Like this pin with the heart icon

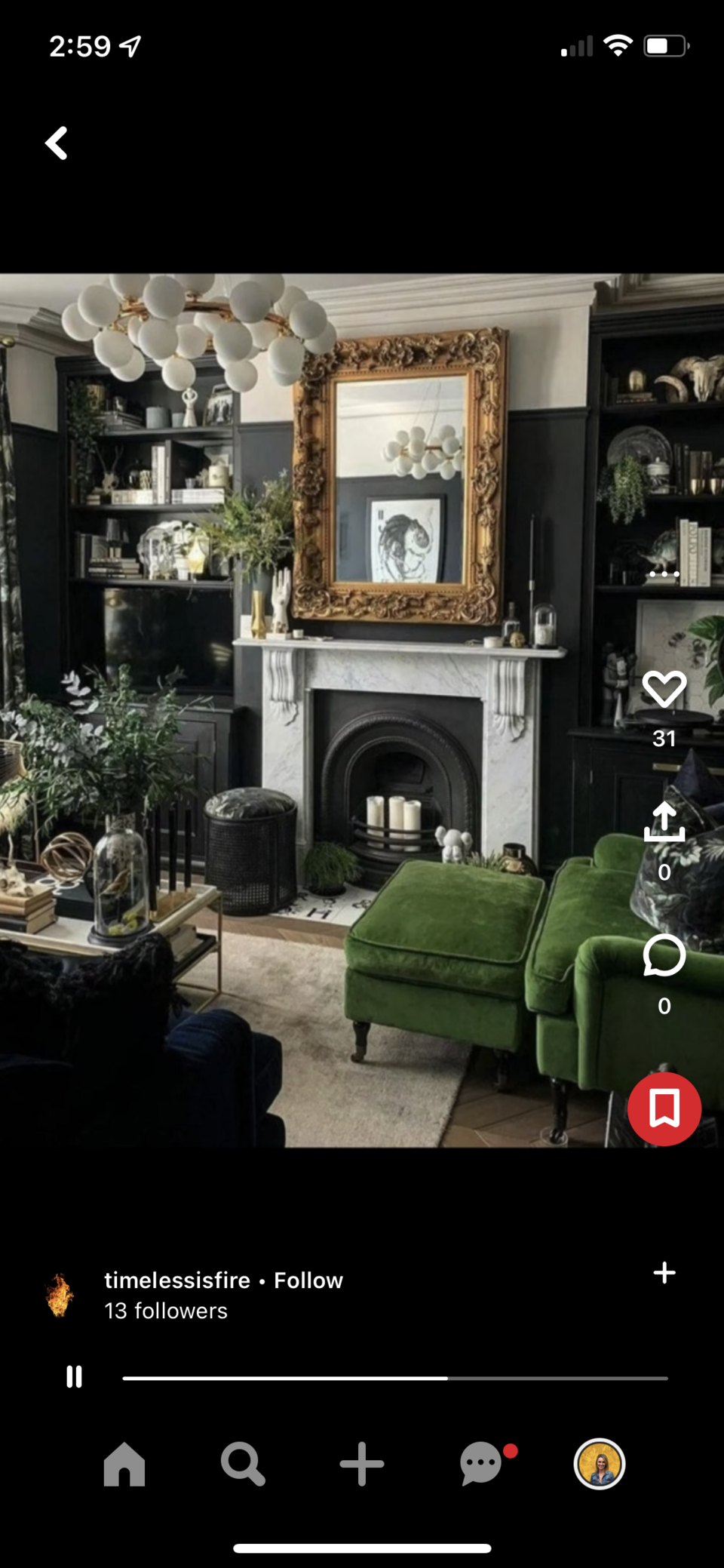(664, 689)
